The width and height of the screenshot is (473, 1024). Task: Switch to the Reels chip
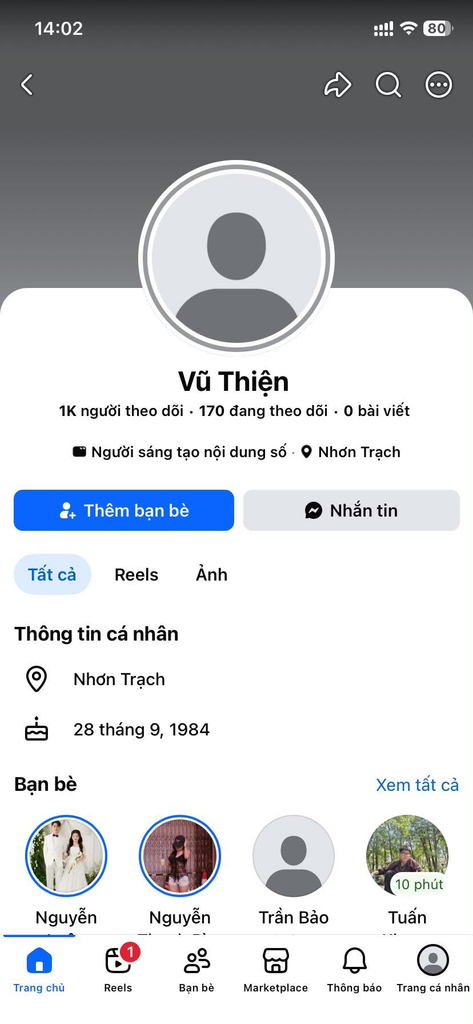(x=137, y=575)
